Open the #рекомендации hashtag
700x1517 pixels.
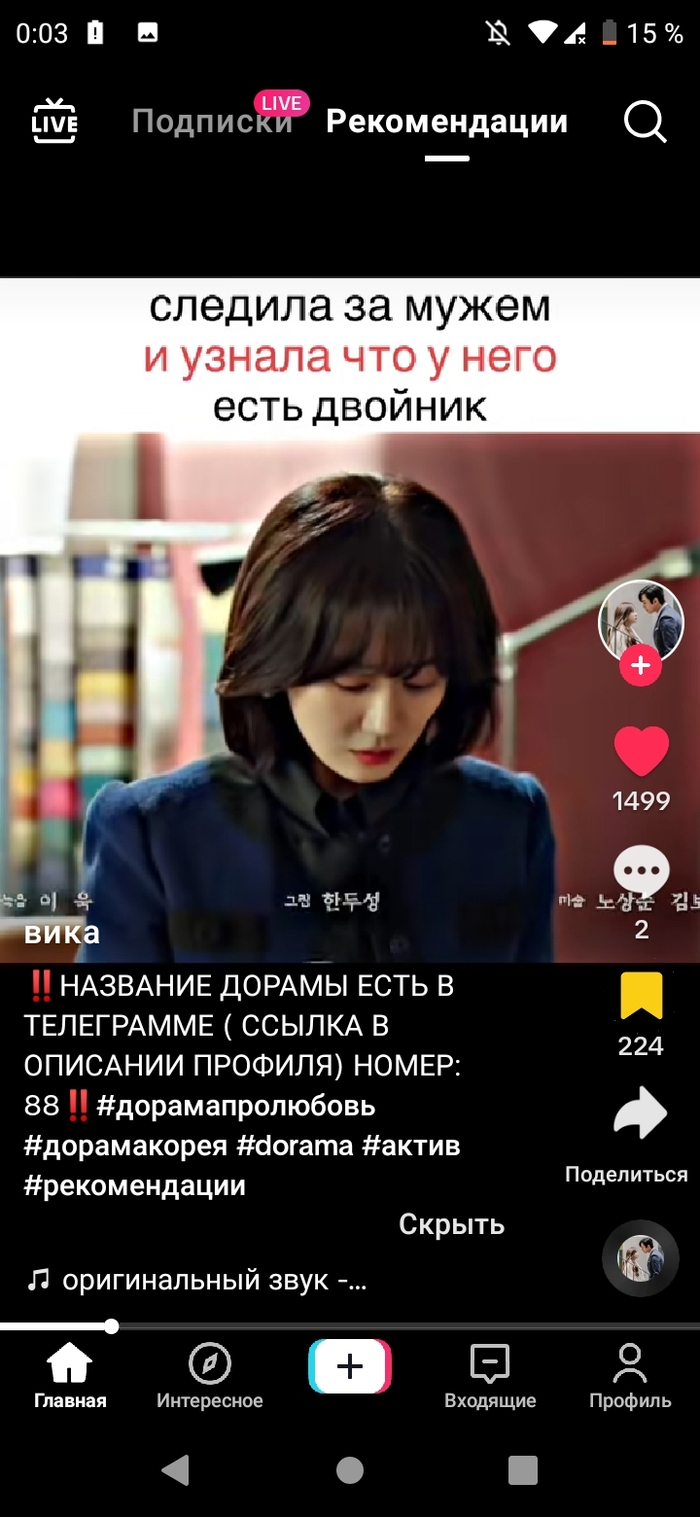point(135,1186)
